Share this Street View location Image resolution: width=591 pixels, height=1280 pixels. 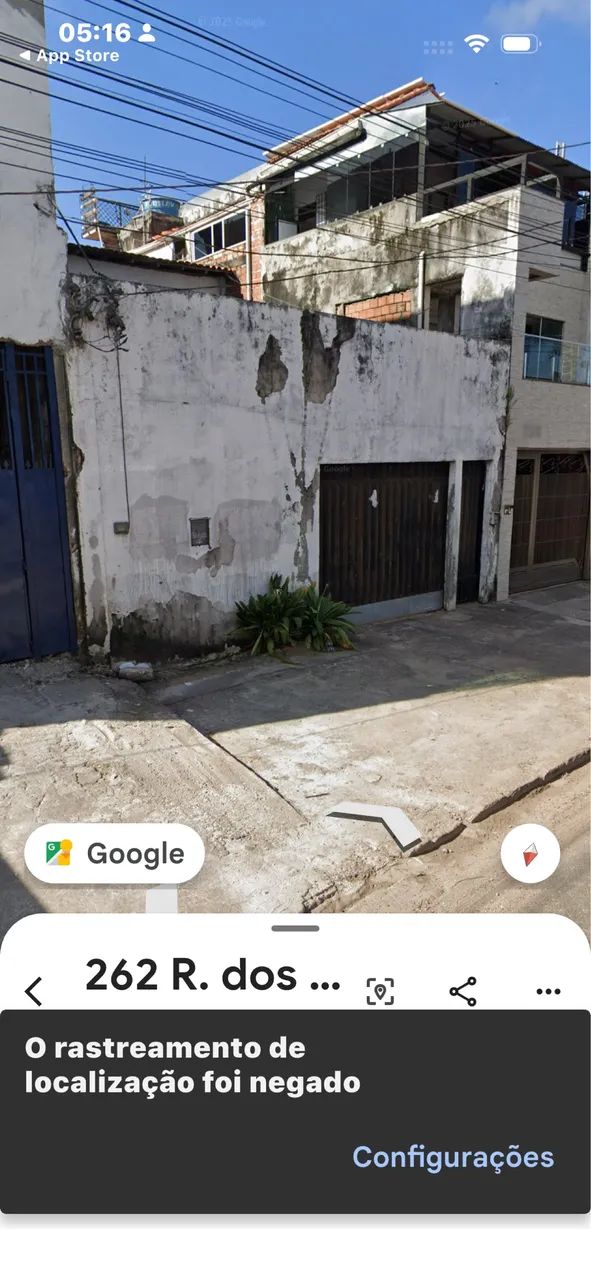(463, 991)
